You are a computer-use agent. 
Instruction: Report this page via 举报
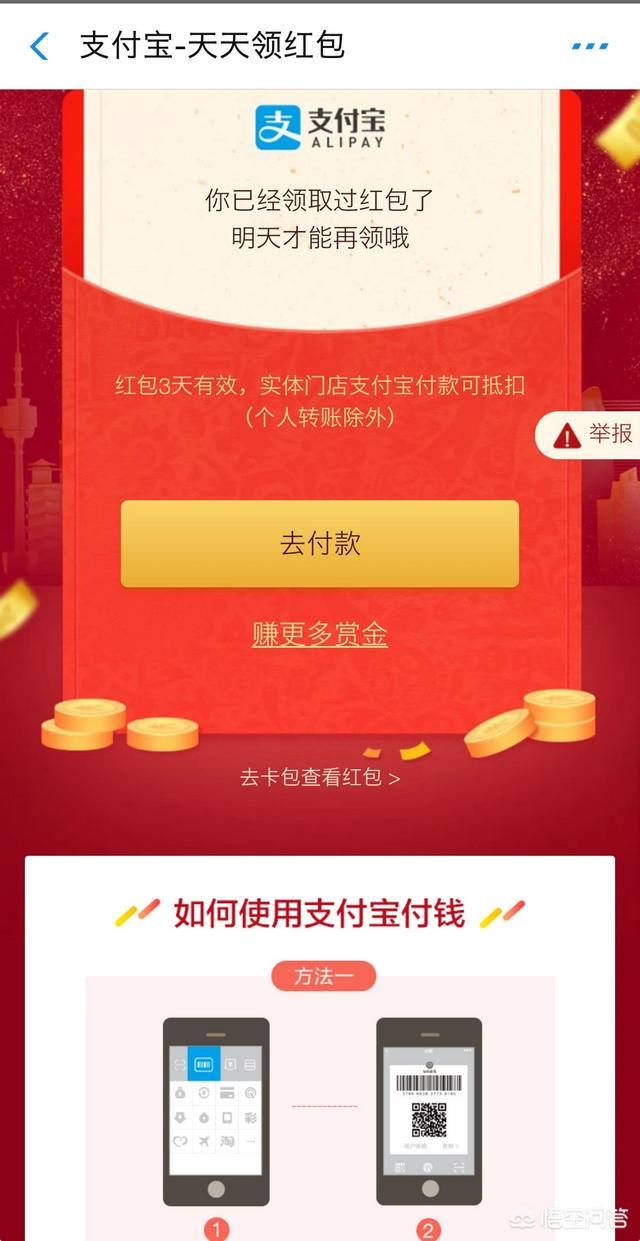(x=593, y=434)
